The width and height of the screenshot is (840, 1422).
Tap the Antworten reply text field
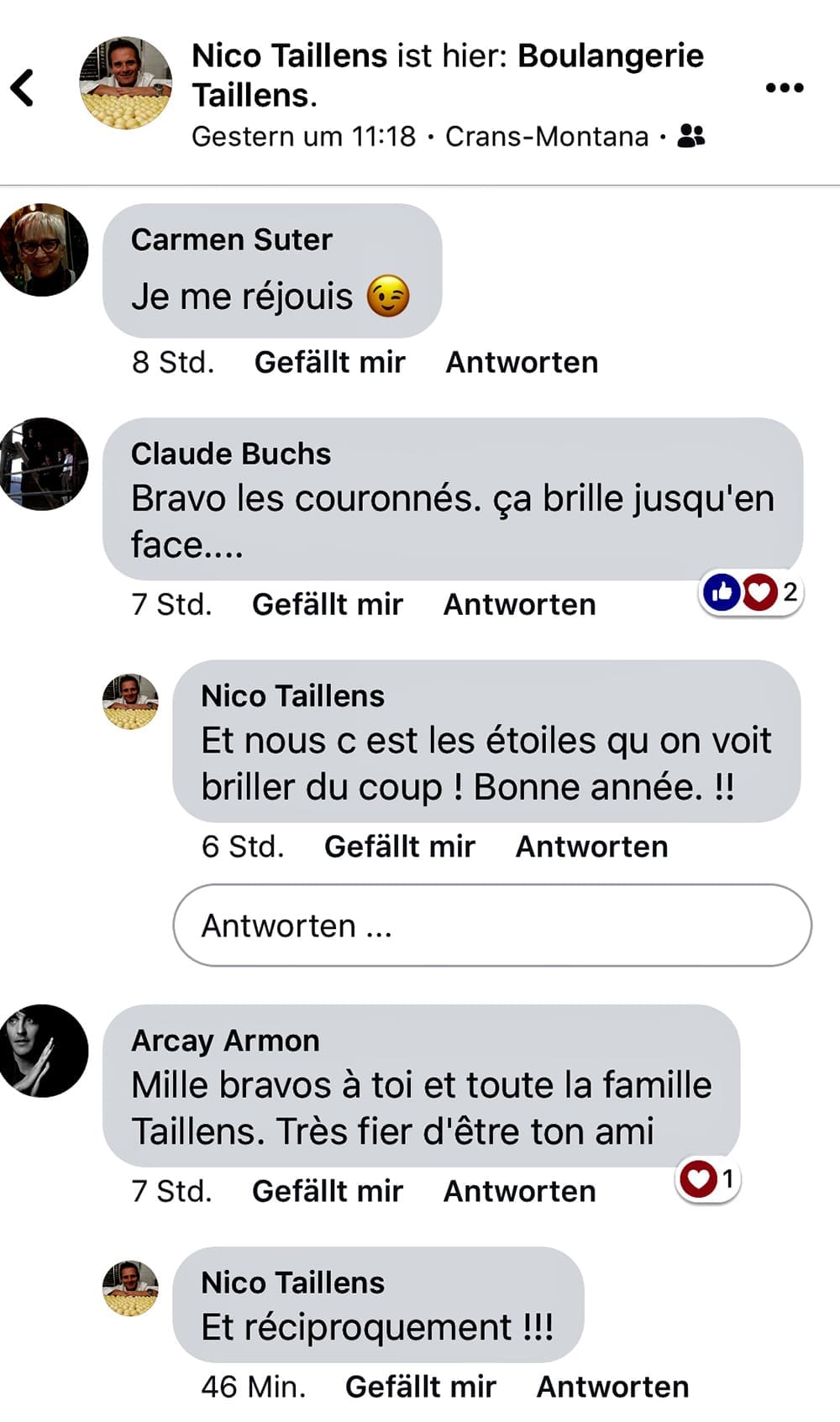click(x=491, y=925)
